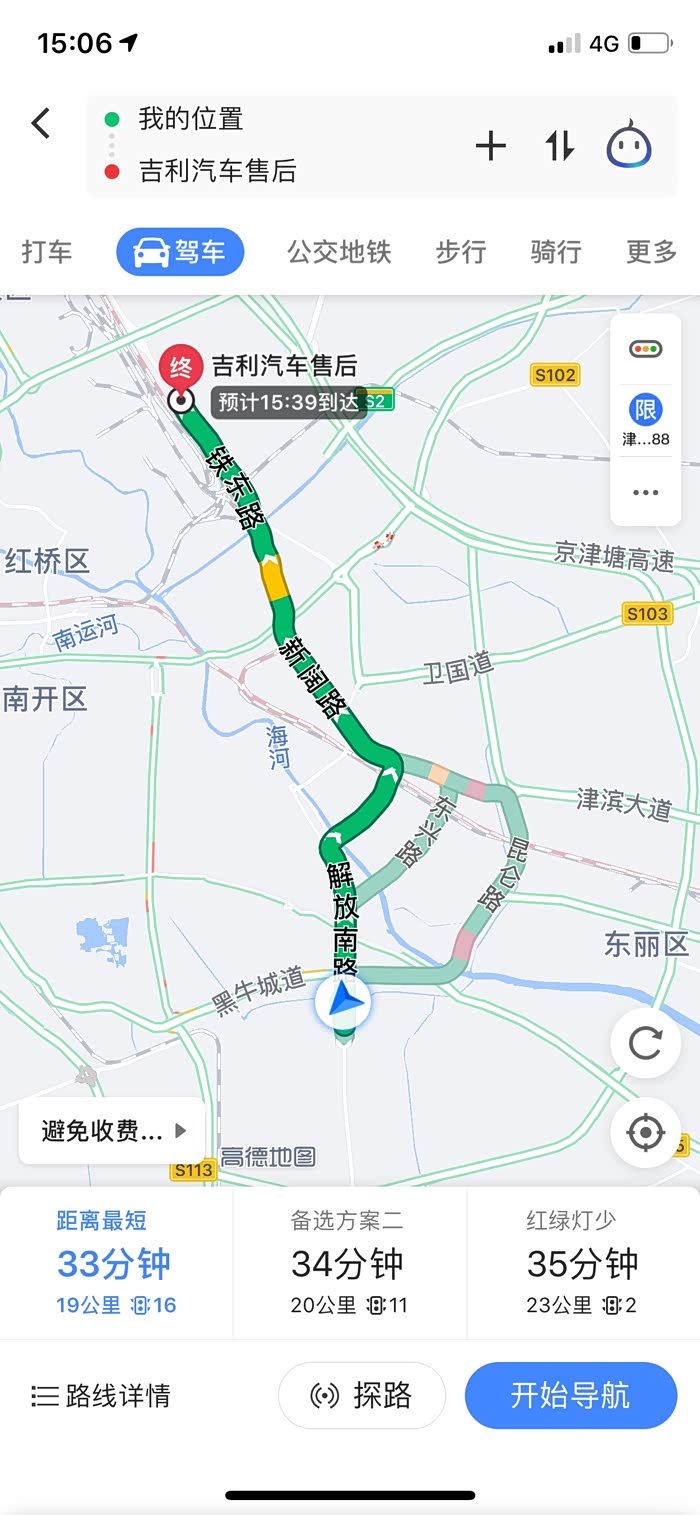Add a waypoint with the plus icon
700x1515 pixels.
[490, 146]
